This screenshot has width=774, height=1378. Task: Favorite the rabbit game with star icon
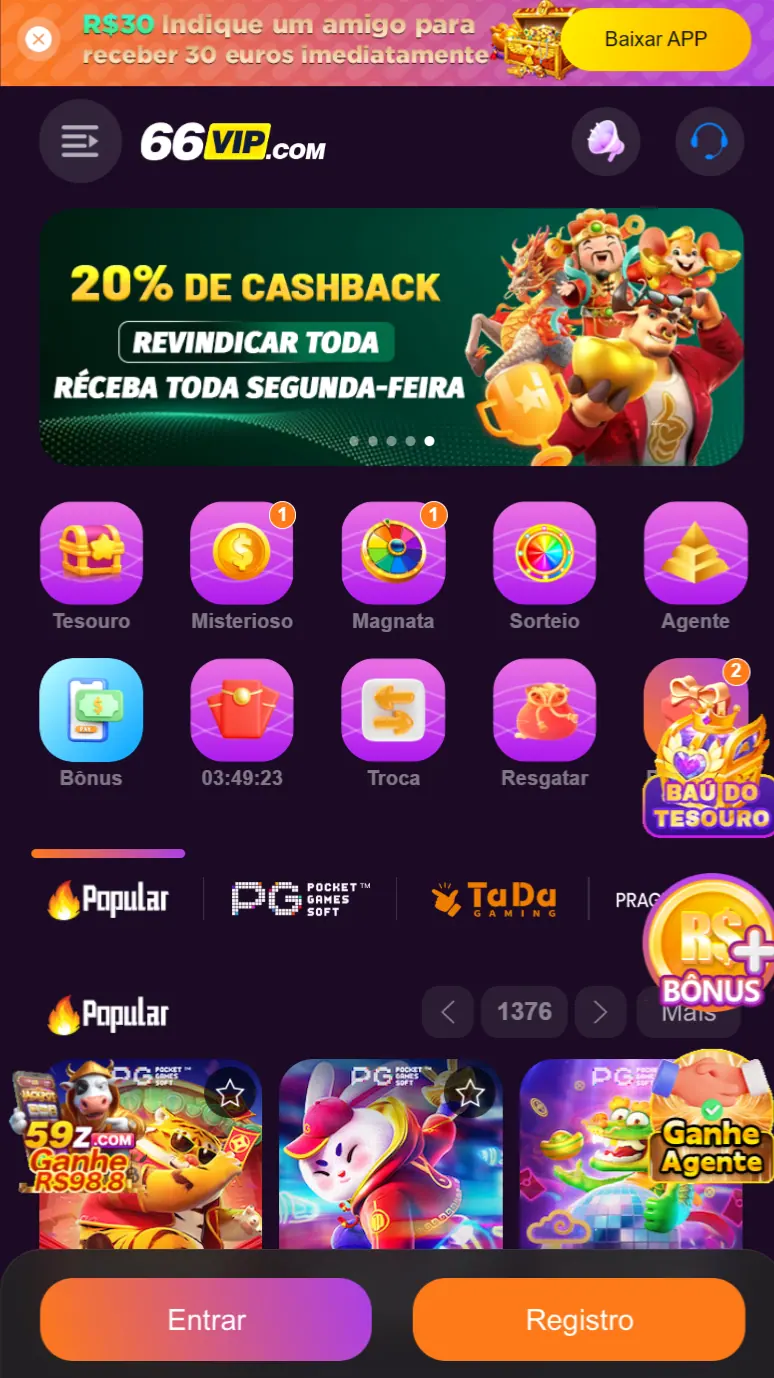[x=470, y=1093]
